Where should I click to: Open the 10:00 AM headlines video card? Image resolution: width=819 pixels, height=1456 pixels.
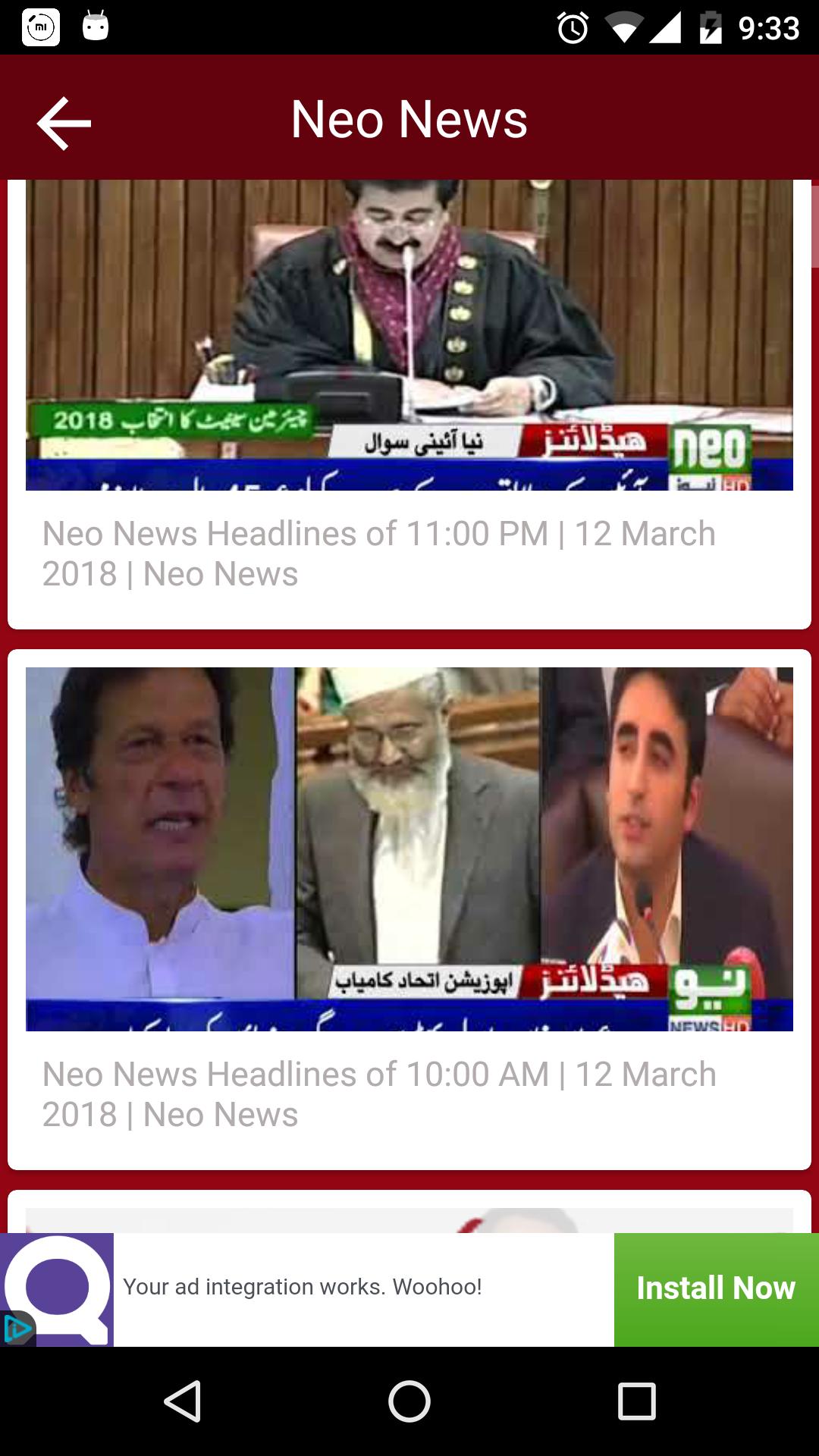[x=409, y=910]
